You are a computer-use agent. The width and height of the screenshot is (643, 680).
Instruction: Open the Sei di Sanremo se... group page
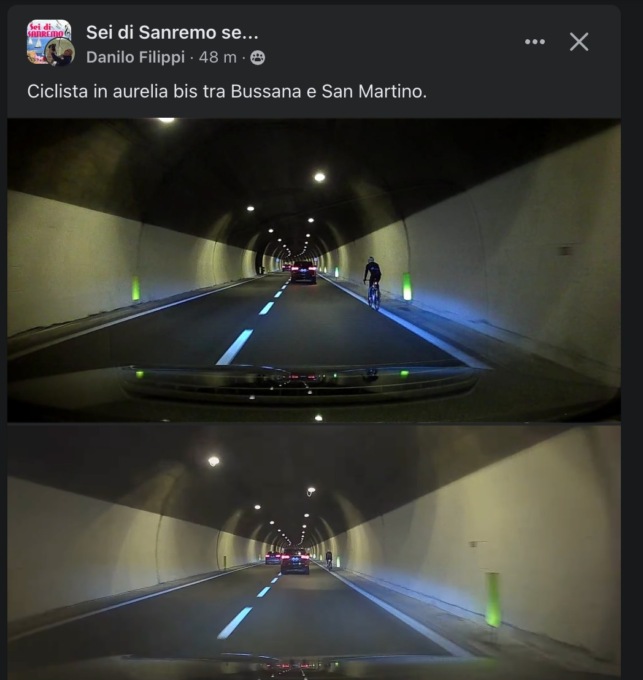click(x=171, y=32)
